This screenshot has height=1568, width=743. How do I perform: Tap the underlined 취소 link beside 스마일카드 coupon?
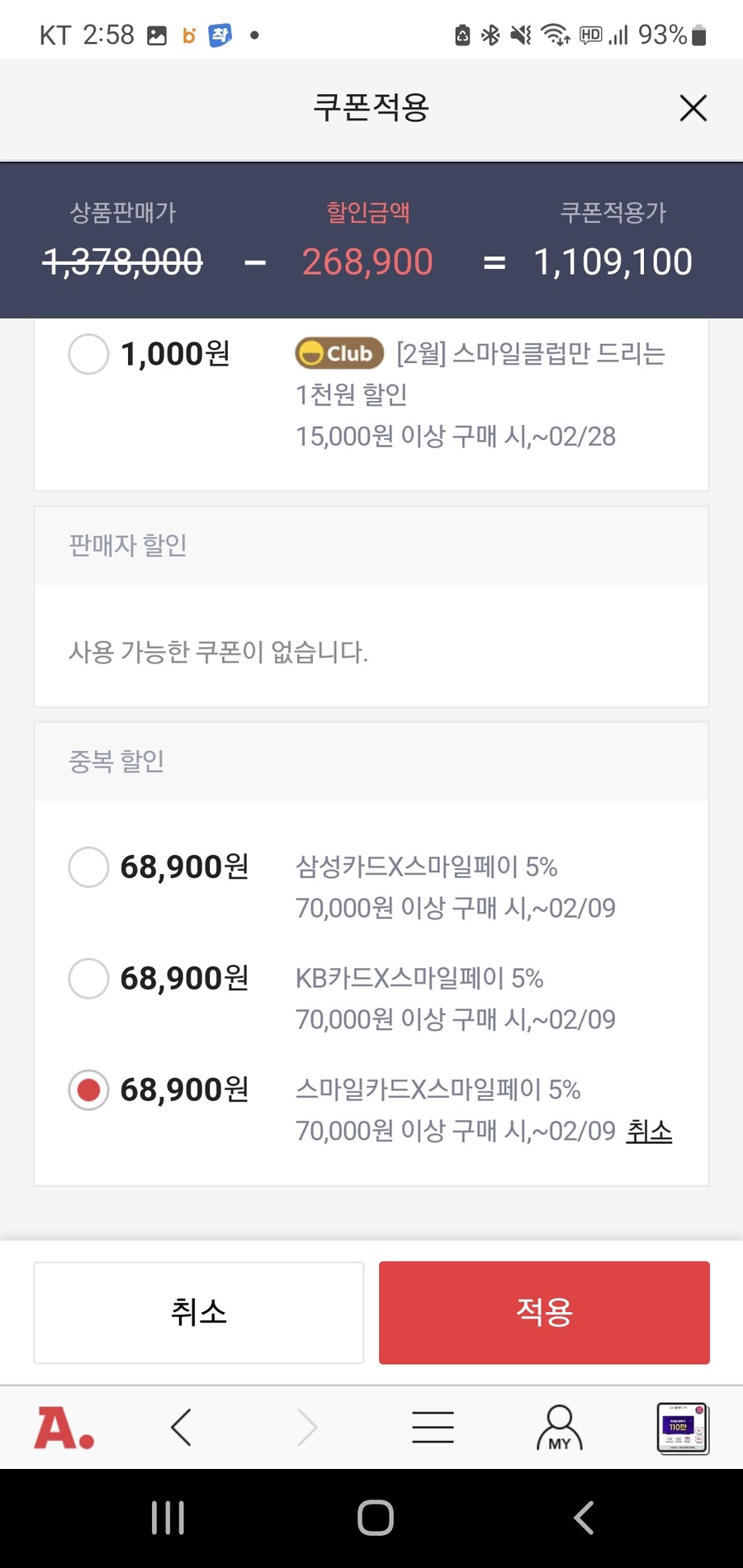point(649,1131)
